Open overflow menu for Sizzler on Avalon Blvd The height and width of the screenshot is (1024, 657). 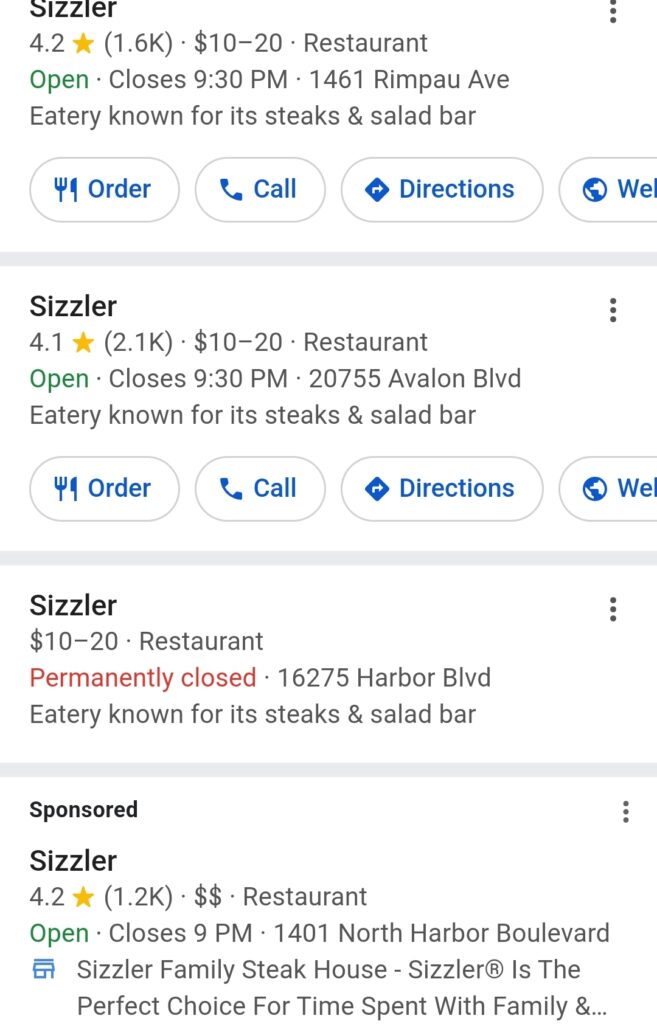point(613,310)
